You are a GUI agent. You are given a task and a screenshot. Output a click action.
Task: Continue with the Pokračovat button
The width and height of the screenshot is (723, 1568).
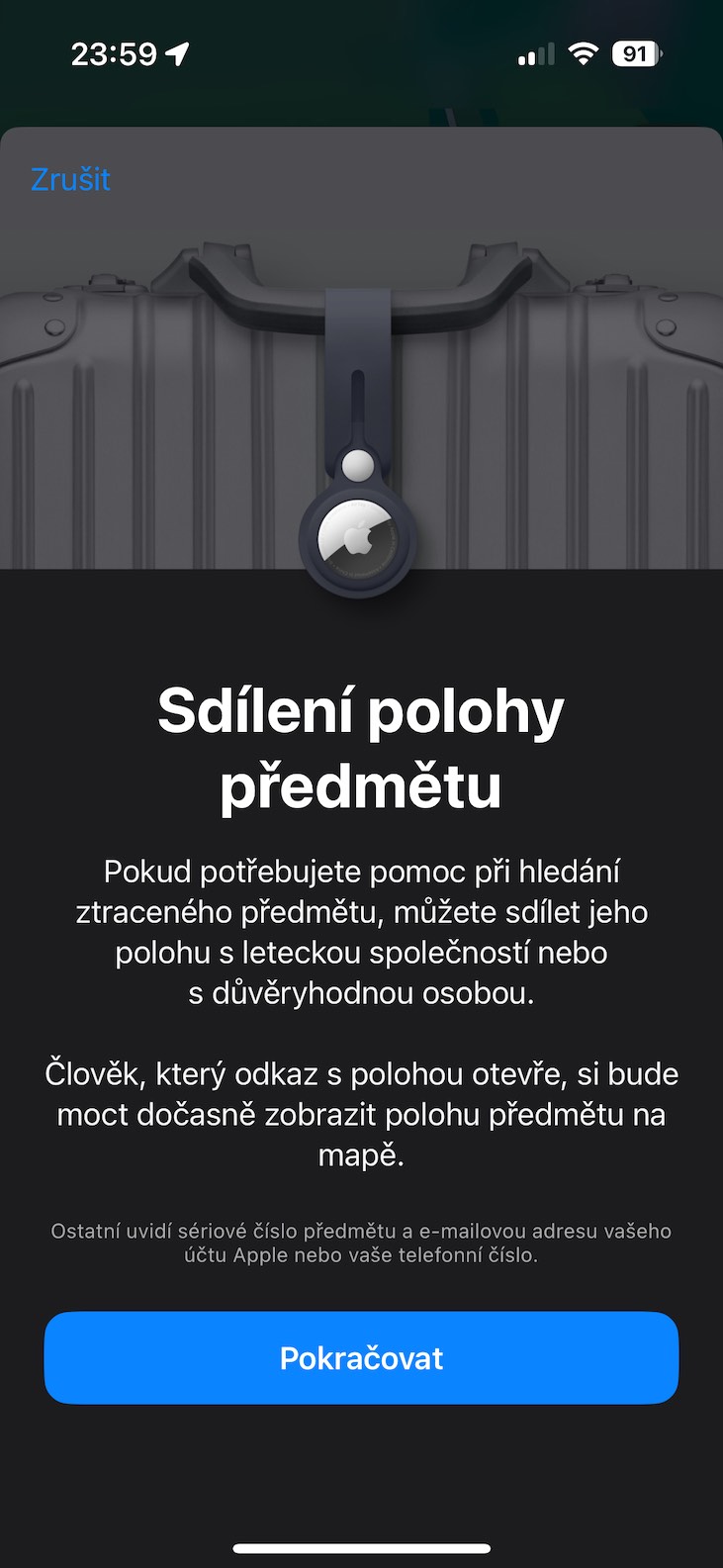(361, 1357)
